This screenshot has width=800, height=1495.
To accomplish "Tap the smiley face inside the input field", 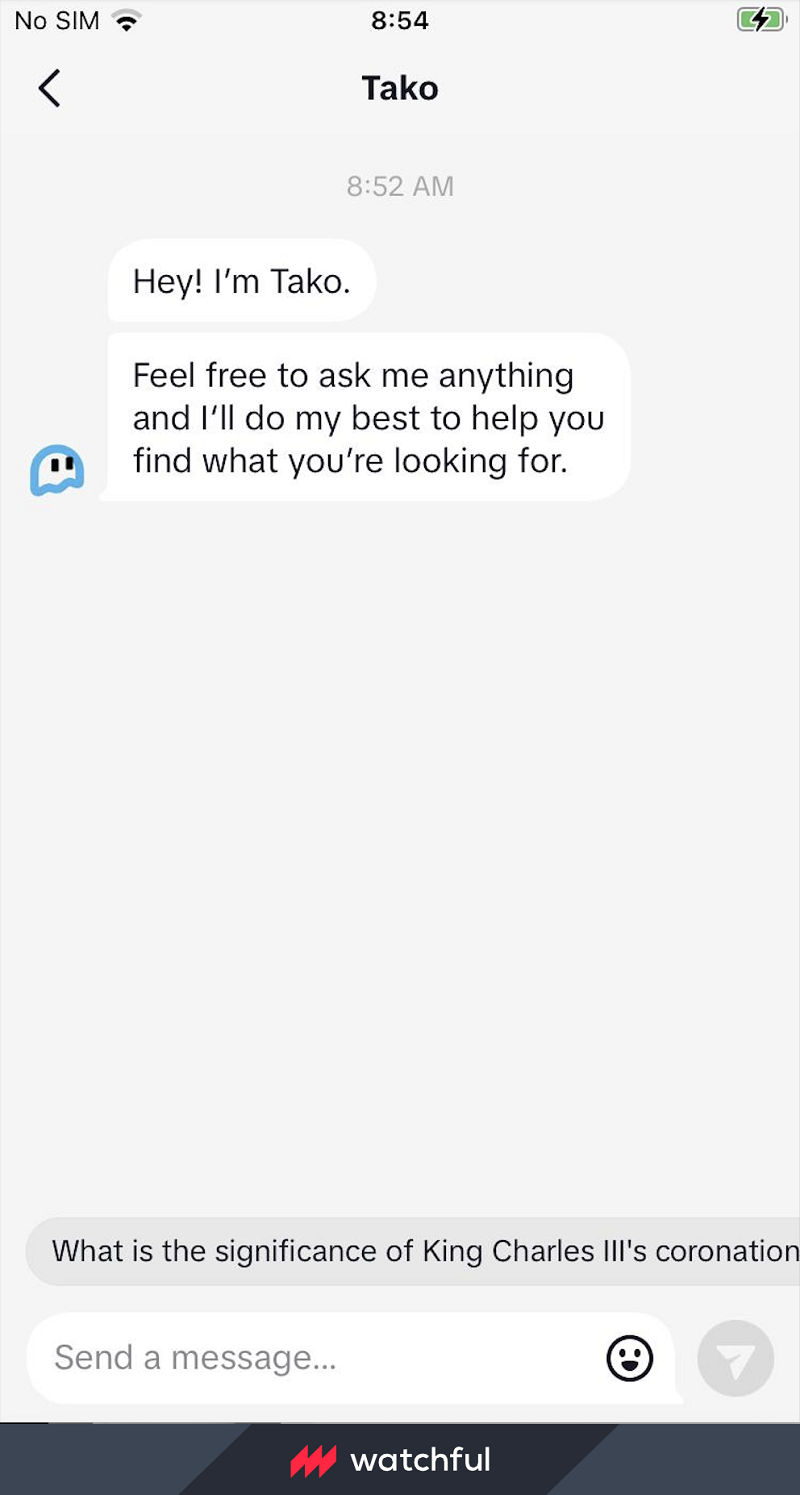I will (629, 1357).
